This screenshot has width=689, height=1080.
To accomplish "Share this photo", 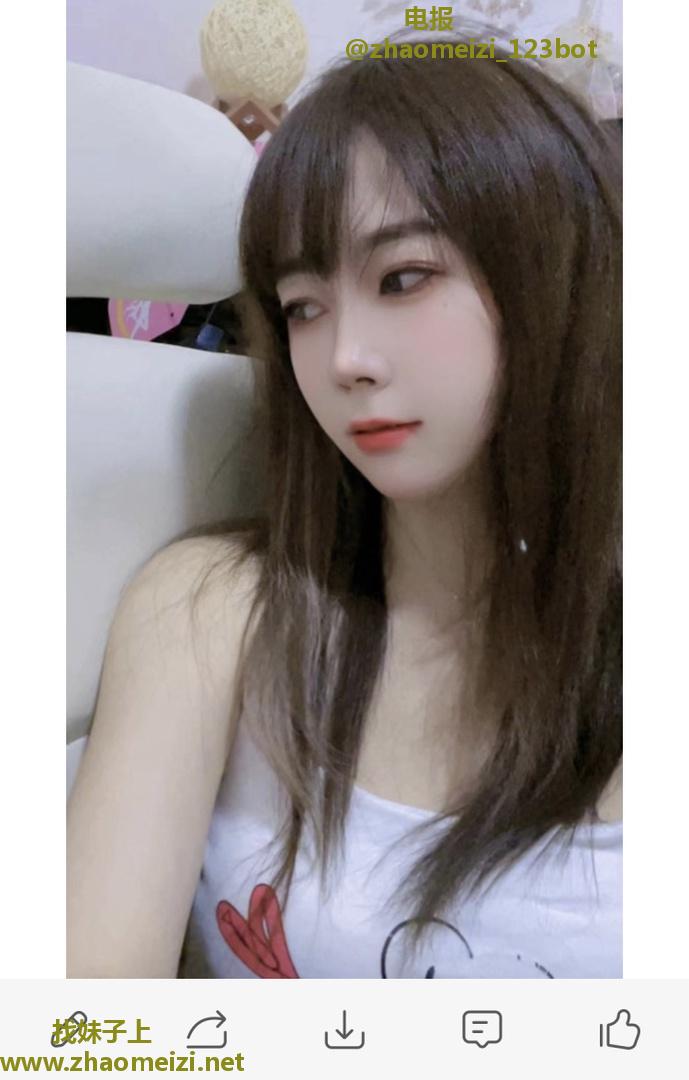I will coord(207,1030).
